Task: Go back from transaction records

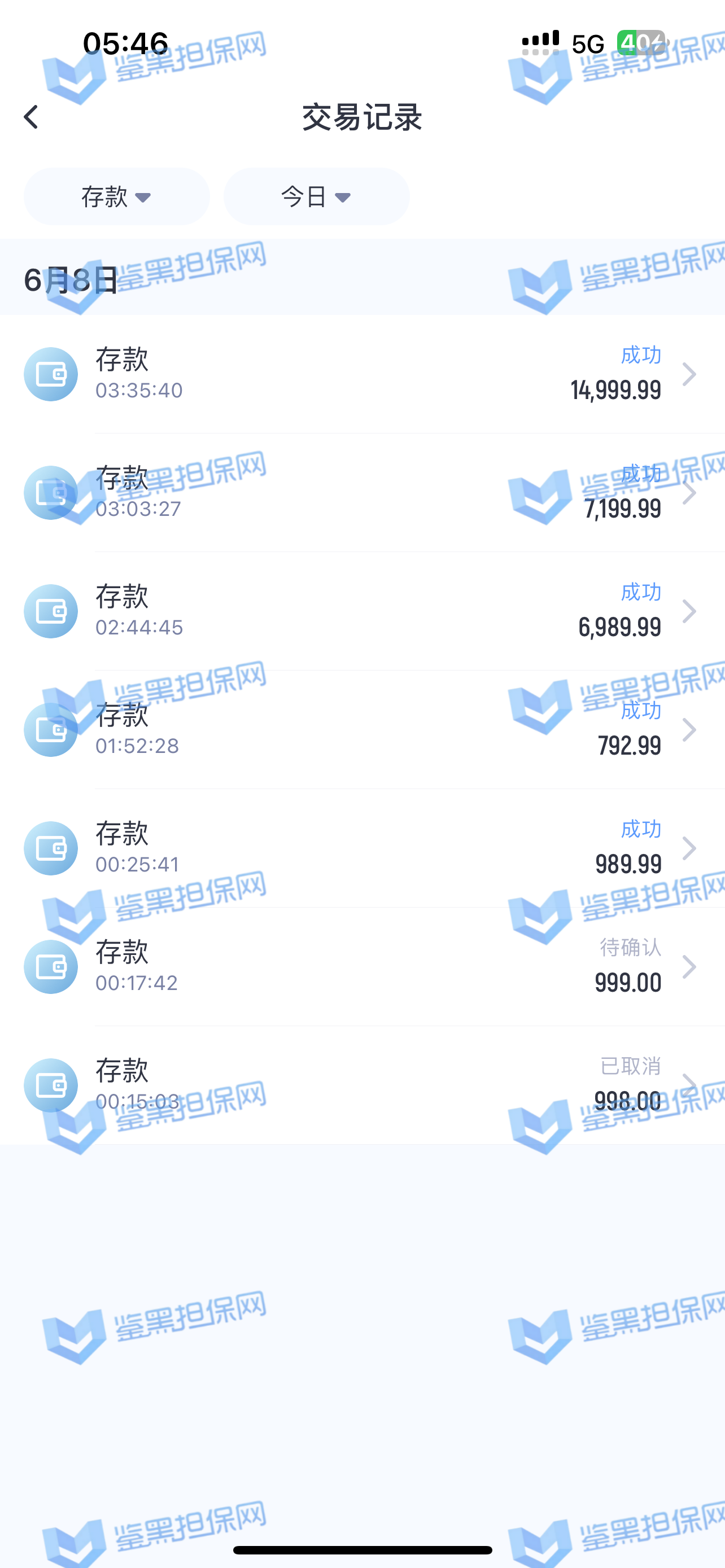Action: (30, 117)
